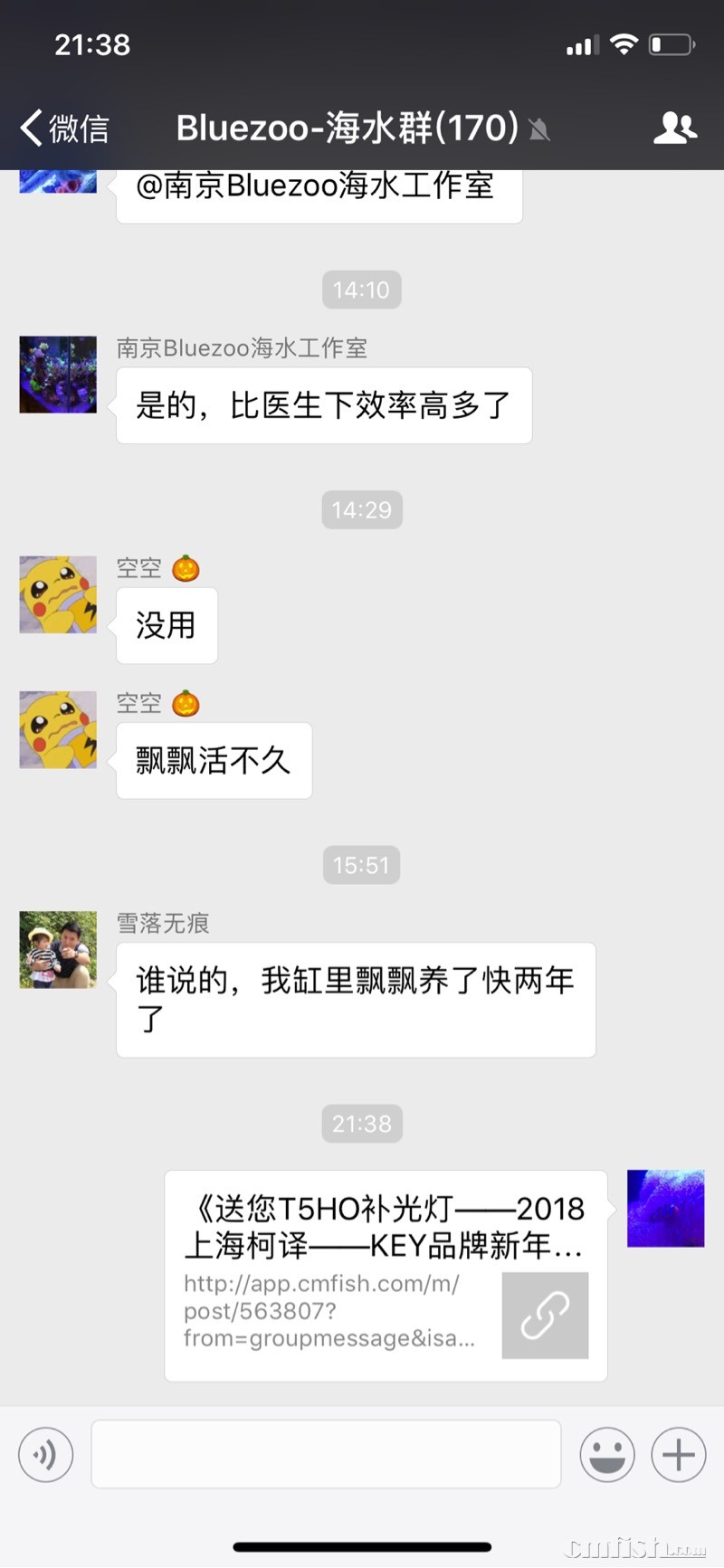Switch to voice message input

tap(45, 1455)
